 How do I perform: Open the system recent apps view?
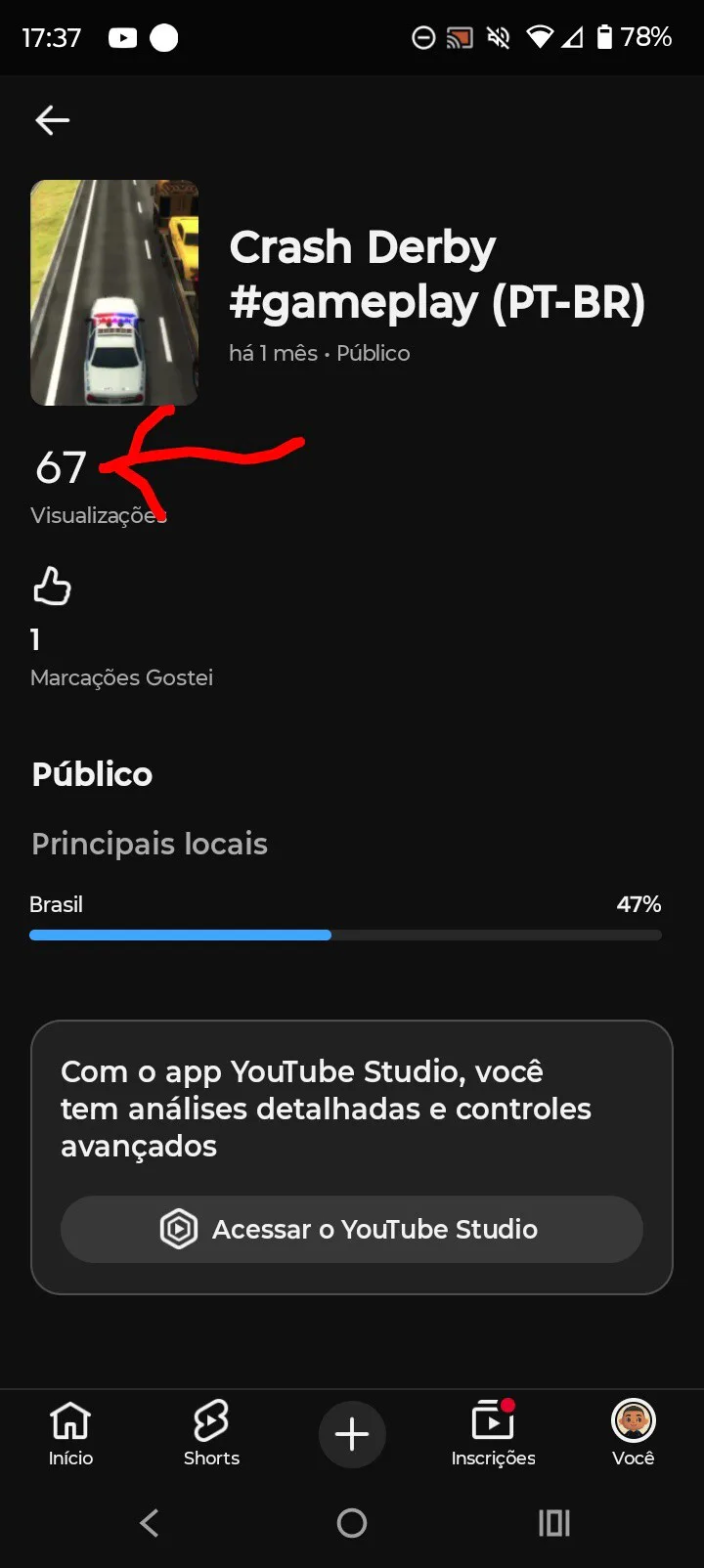pos(554,1522)
